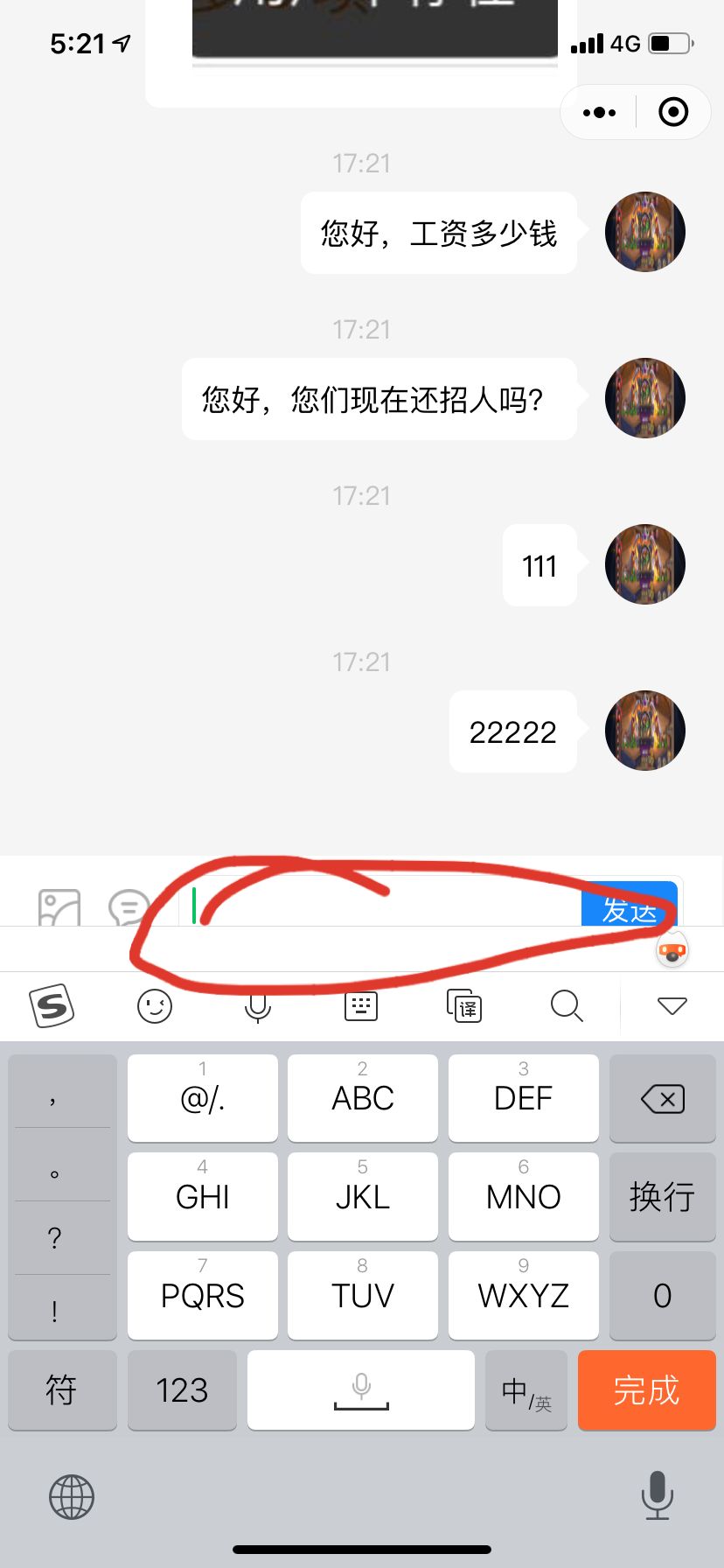Open the quick replies speech bubble icon
The width and height of the screenshot is (724, 1568).
click(129, 907)
